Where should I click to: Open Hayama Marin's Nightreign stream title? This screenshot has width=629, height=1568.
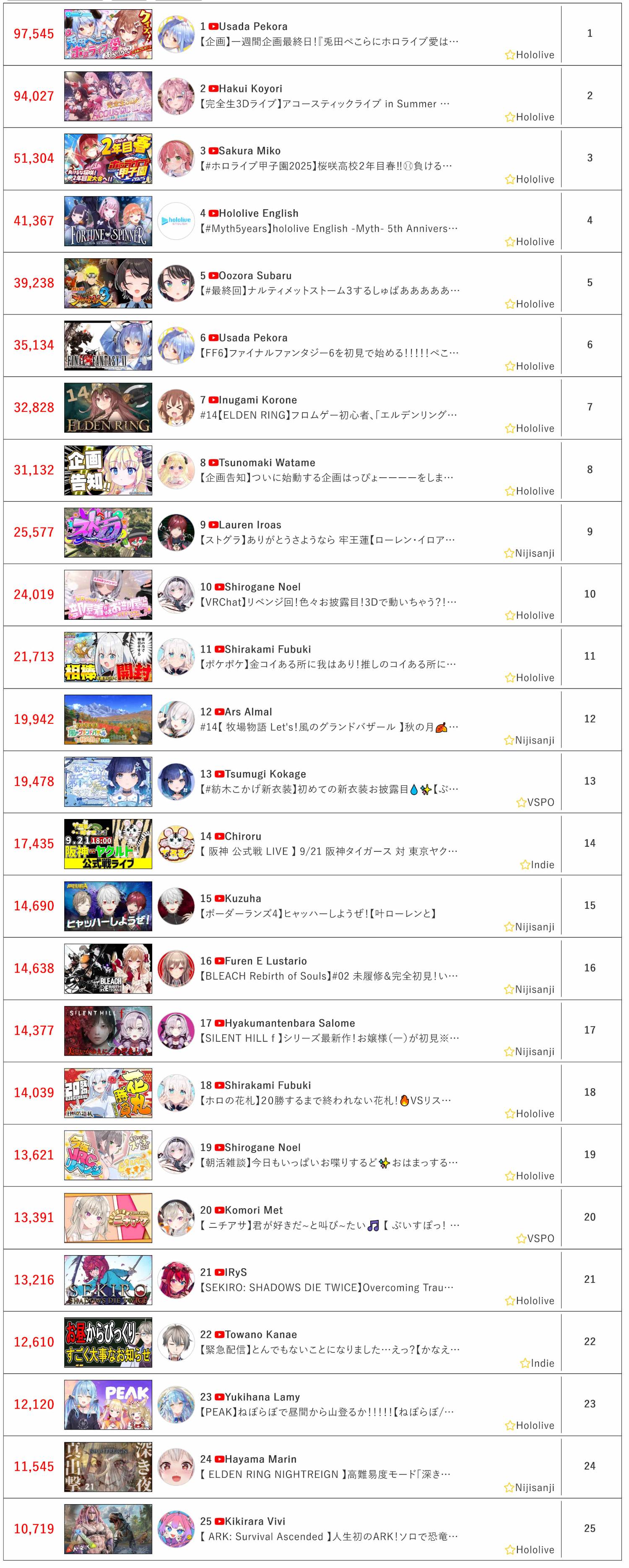(325, 1474)
